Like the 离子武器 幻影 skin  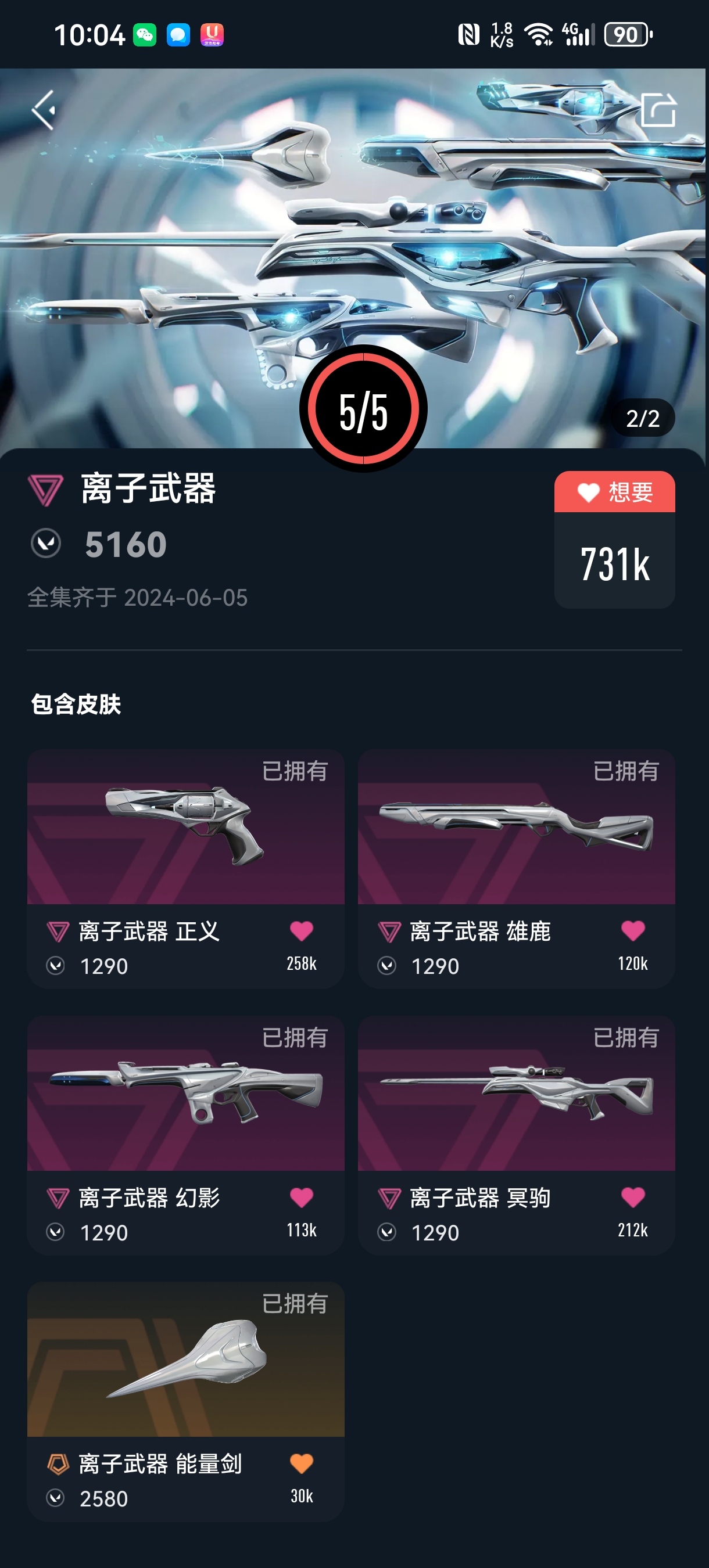click(x=302, y=1197)
